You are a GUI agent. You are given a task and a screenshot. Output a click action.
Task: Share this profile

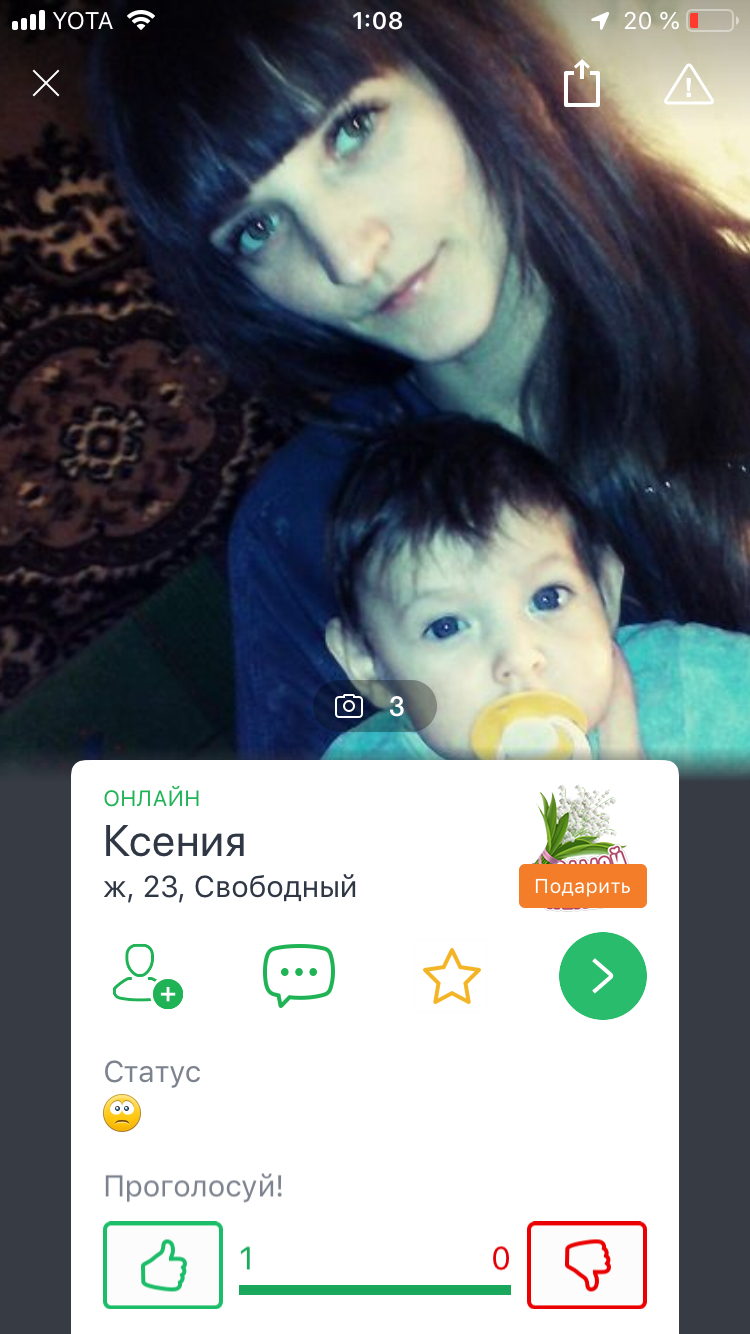(x=581, y=84)
